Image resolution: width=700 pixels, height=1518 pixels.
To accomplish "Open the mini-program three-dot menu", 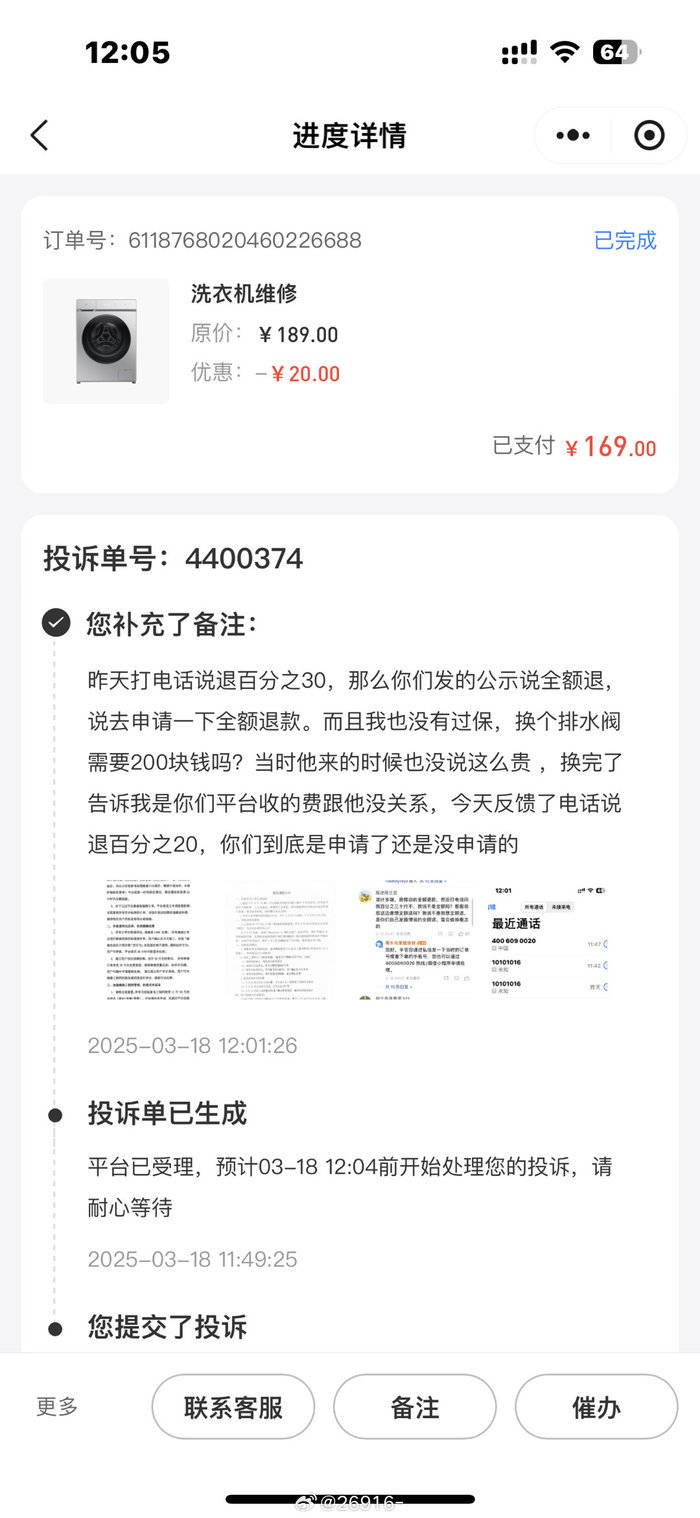I will pyautogui.click(x=573, y=135).
